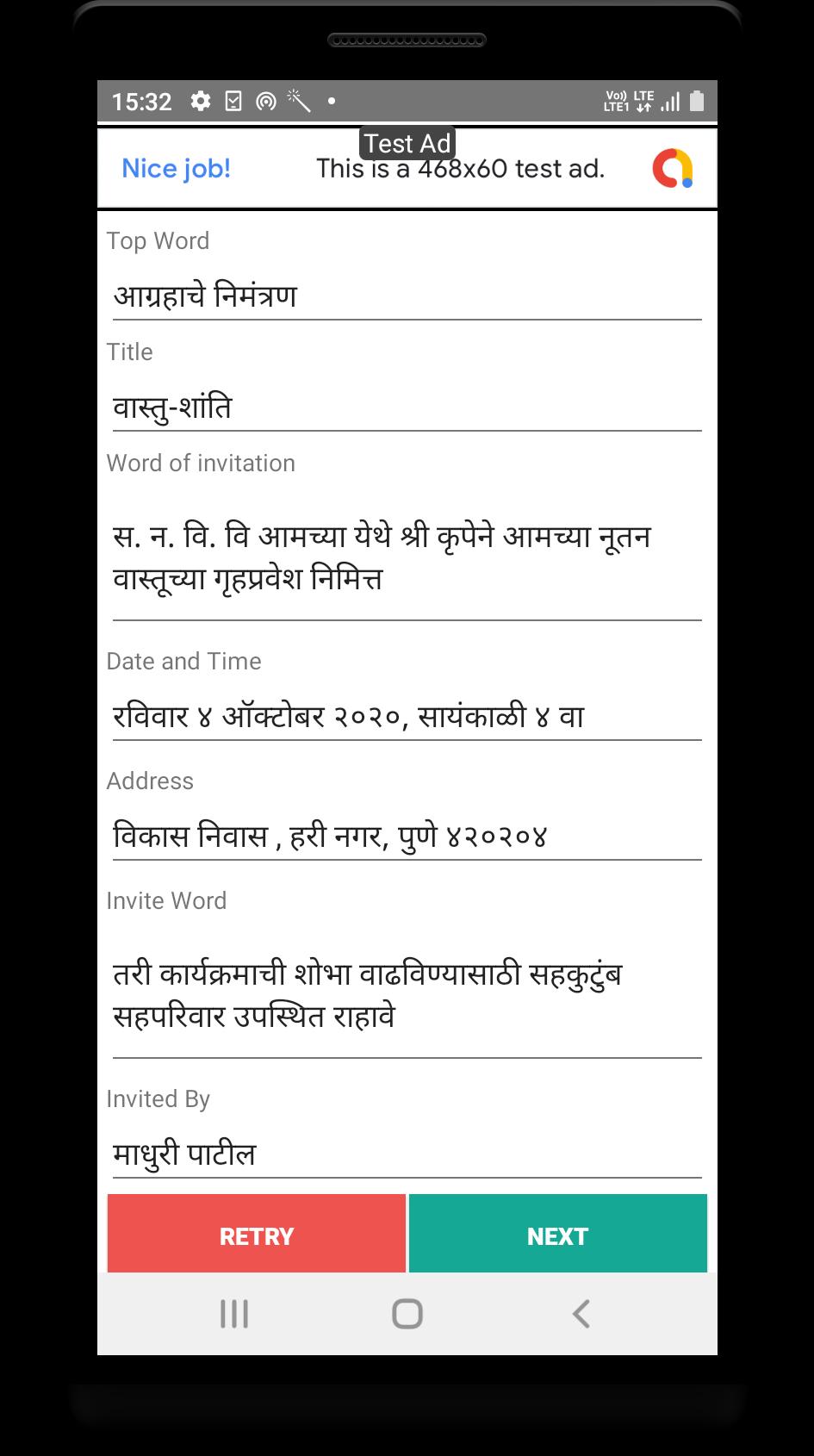Image resolution: width=814 pixels, height=1456 pixels.
Task: Tap the Title field with वास्तु-शांति
Action: [407, 407]
